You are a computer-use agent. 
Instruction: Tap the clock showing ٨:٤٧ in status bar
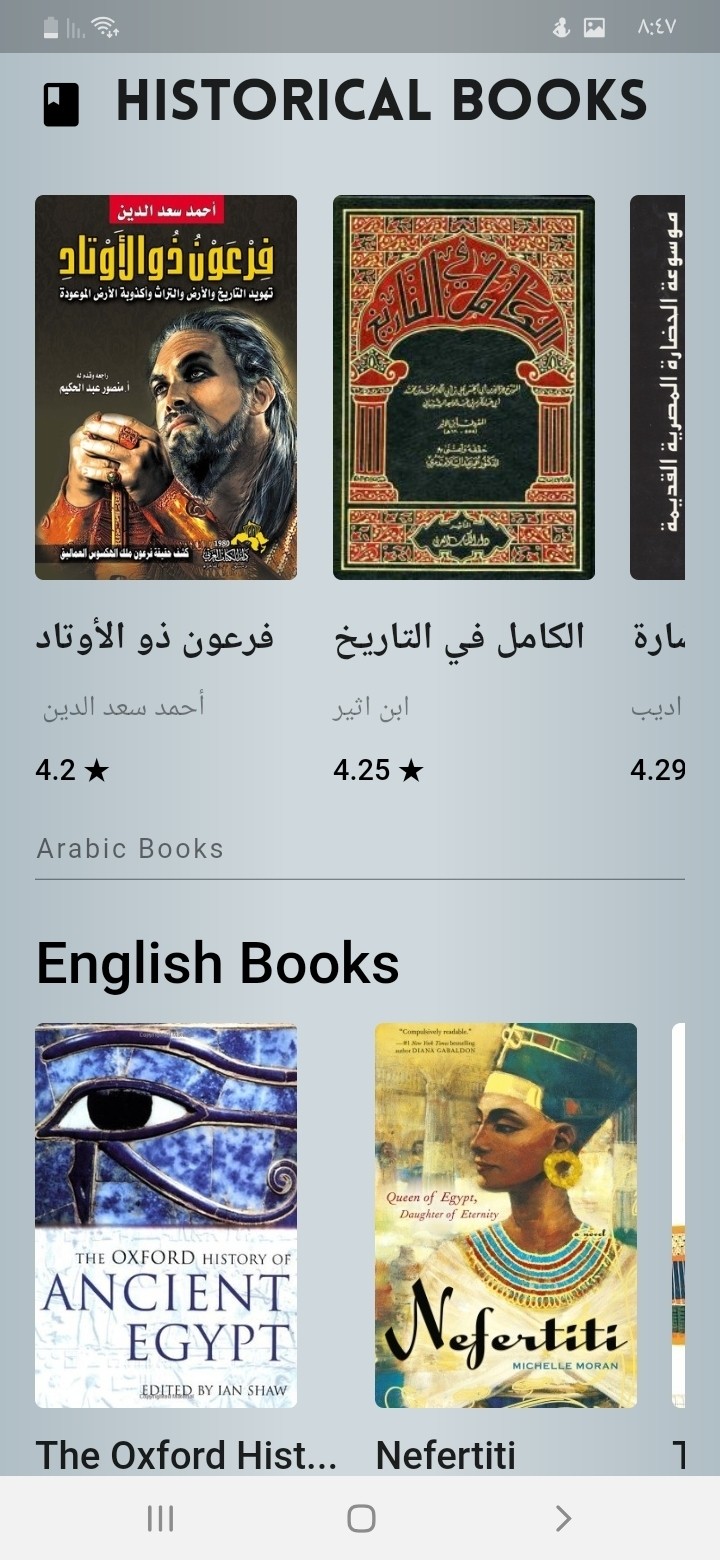coord(655,28)
